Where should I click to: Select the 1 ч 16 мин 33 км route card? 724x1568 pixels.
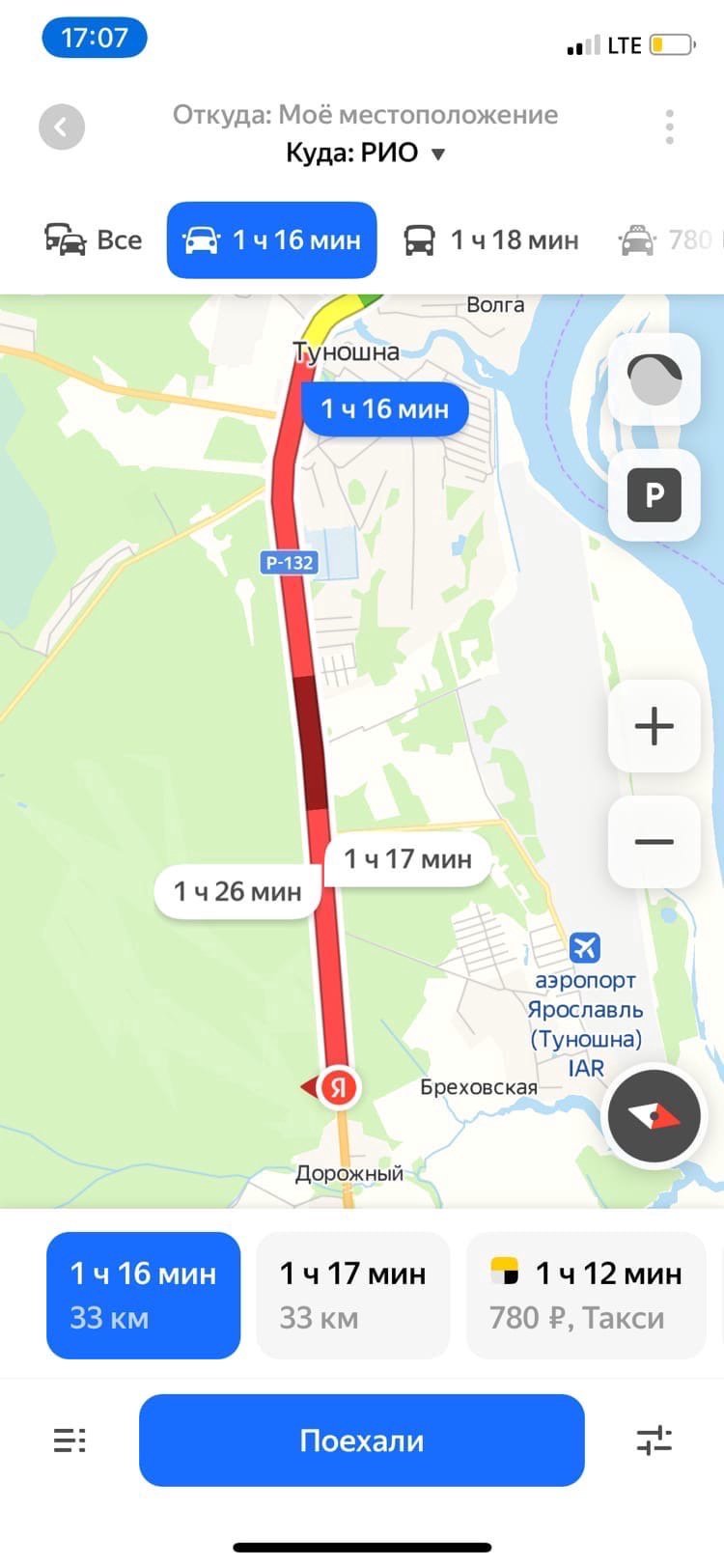tap(143, 1295)
